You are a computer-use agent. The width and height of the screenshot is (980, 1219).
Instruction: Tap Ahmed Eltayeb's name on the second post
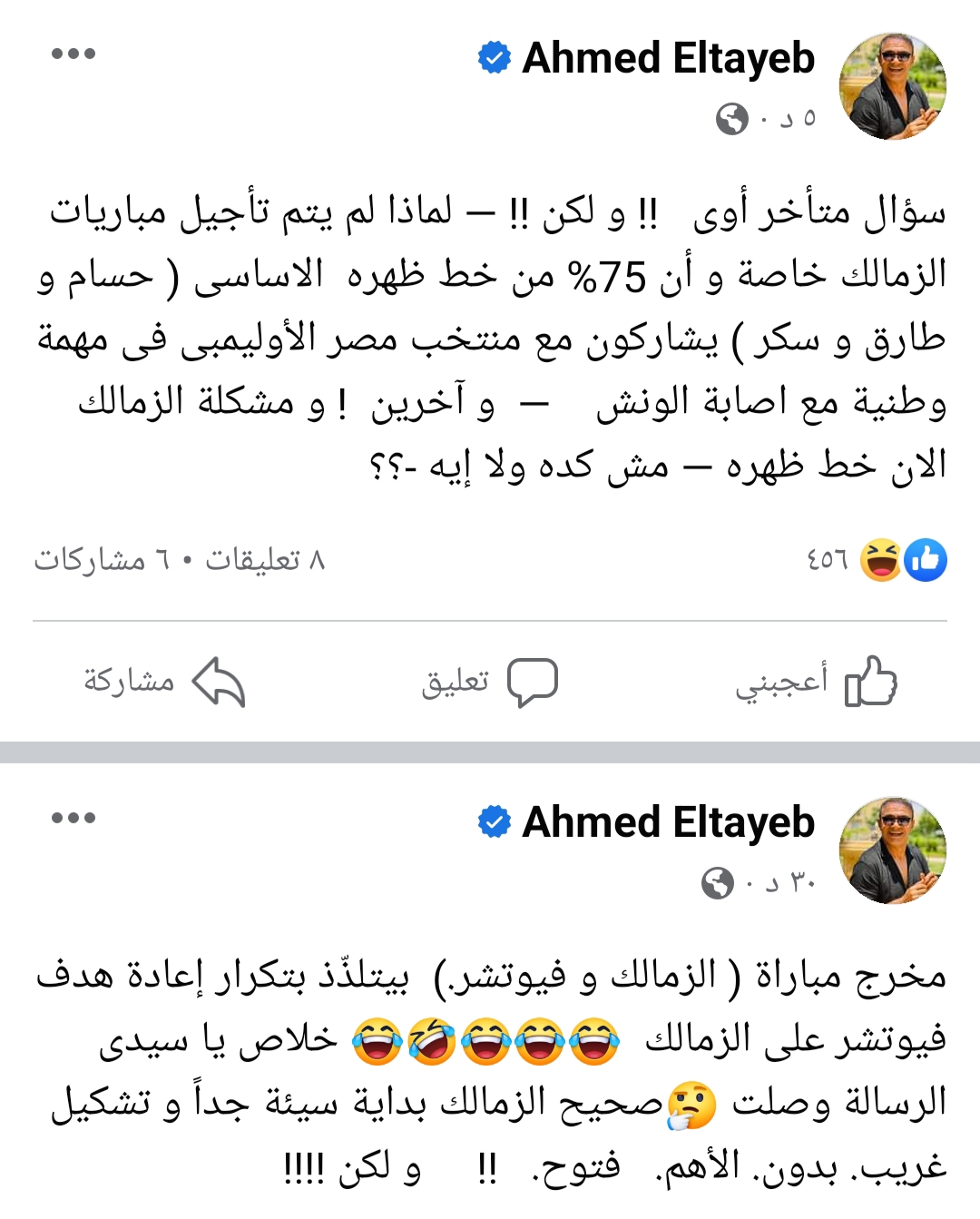(668, 822)
